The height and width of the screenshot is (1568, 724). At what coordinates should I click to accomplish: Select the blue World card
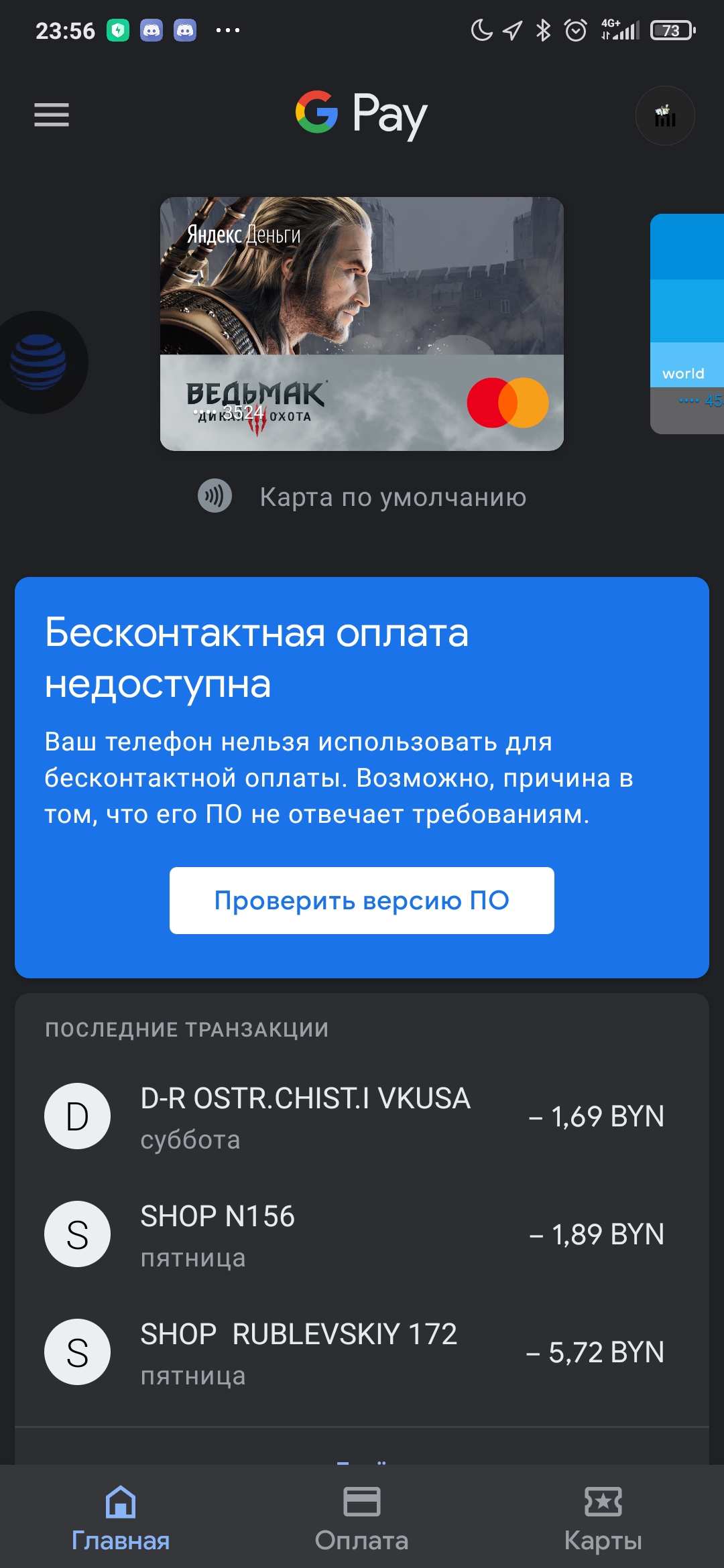pos(688,324)
